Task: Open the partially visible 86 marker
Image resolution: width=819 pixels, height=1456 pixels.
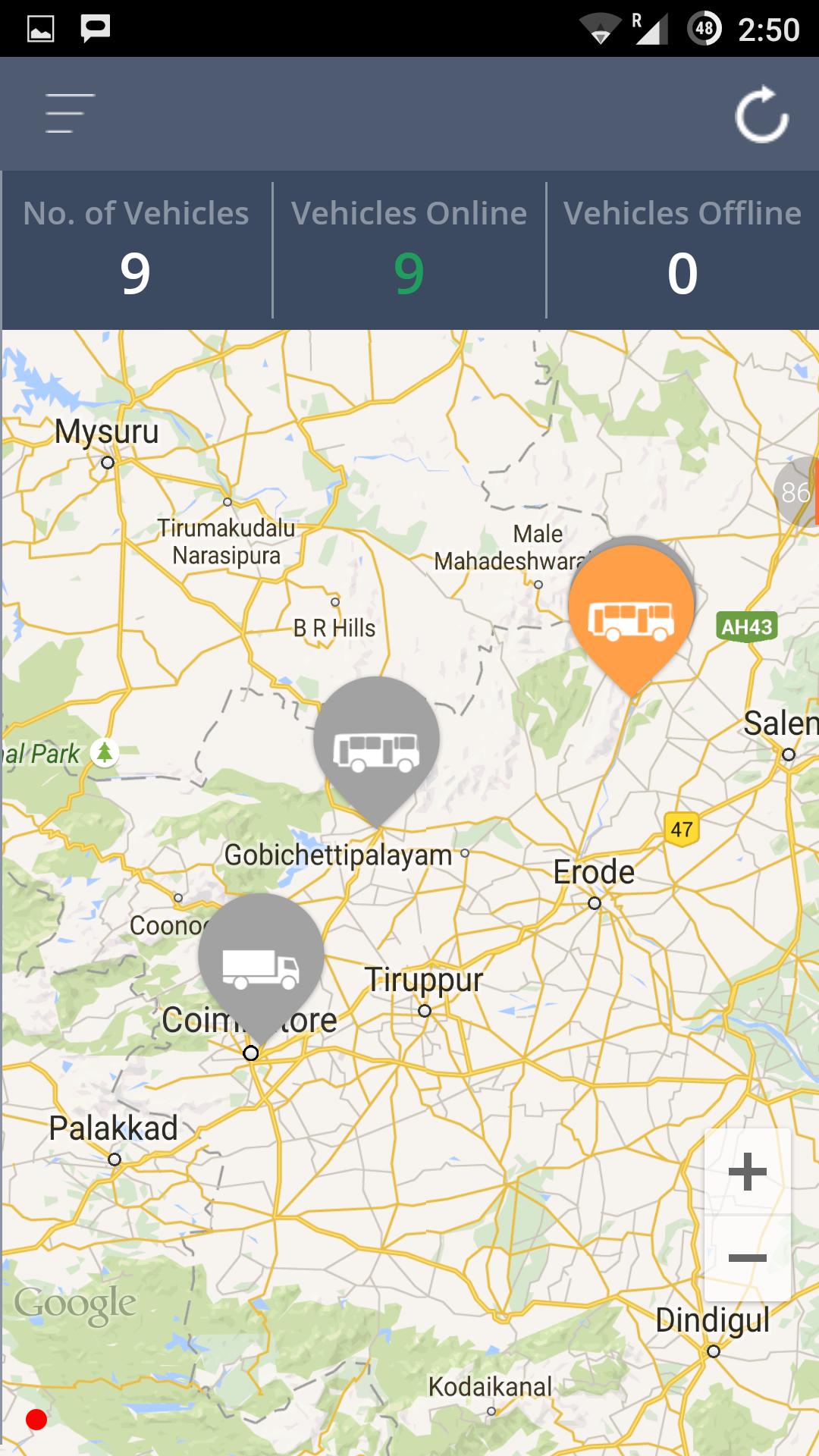Action: point(798,493)
